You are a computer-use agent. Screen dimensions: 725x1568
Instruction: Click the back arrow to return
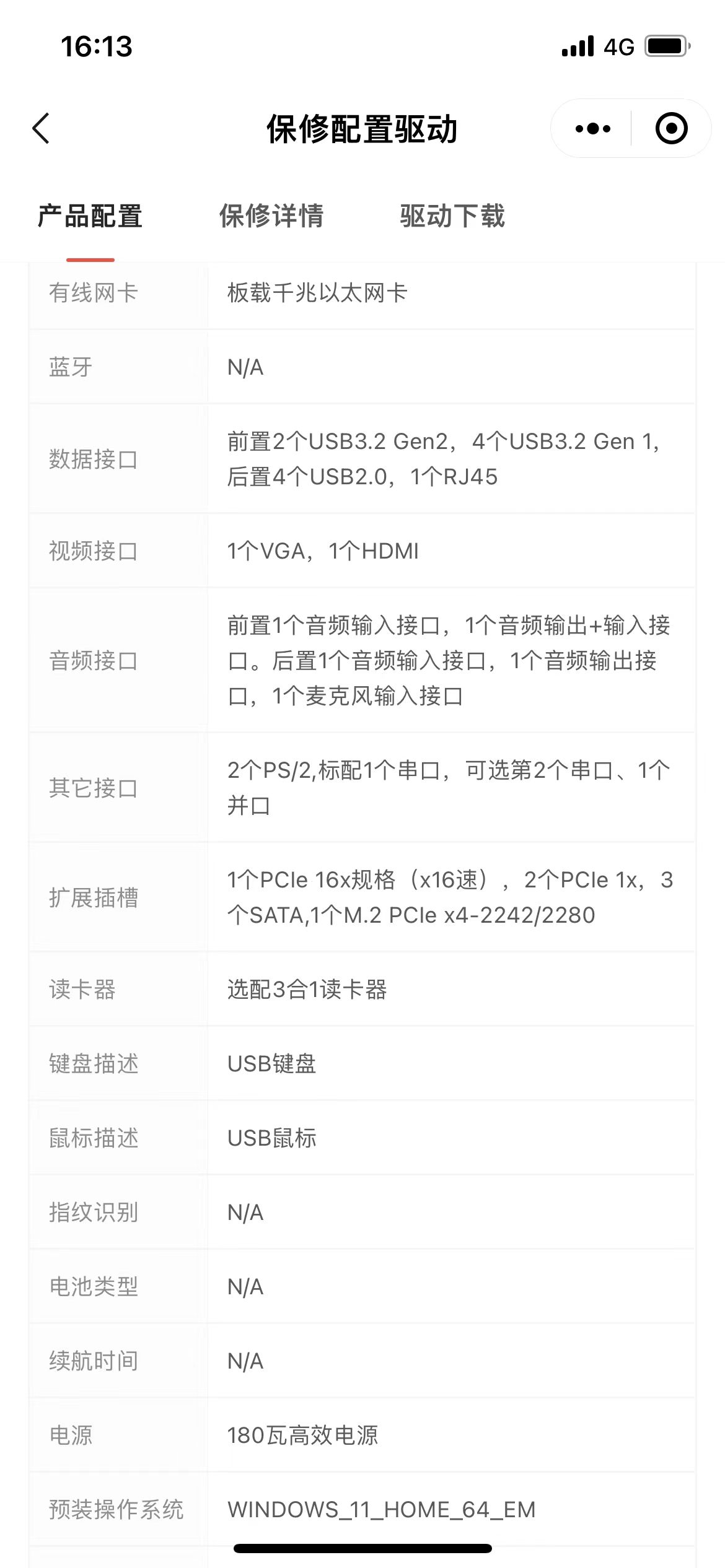(x=41, y=128)
